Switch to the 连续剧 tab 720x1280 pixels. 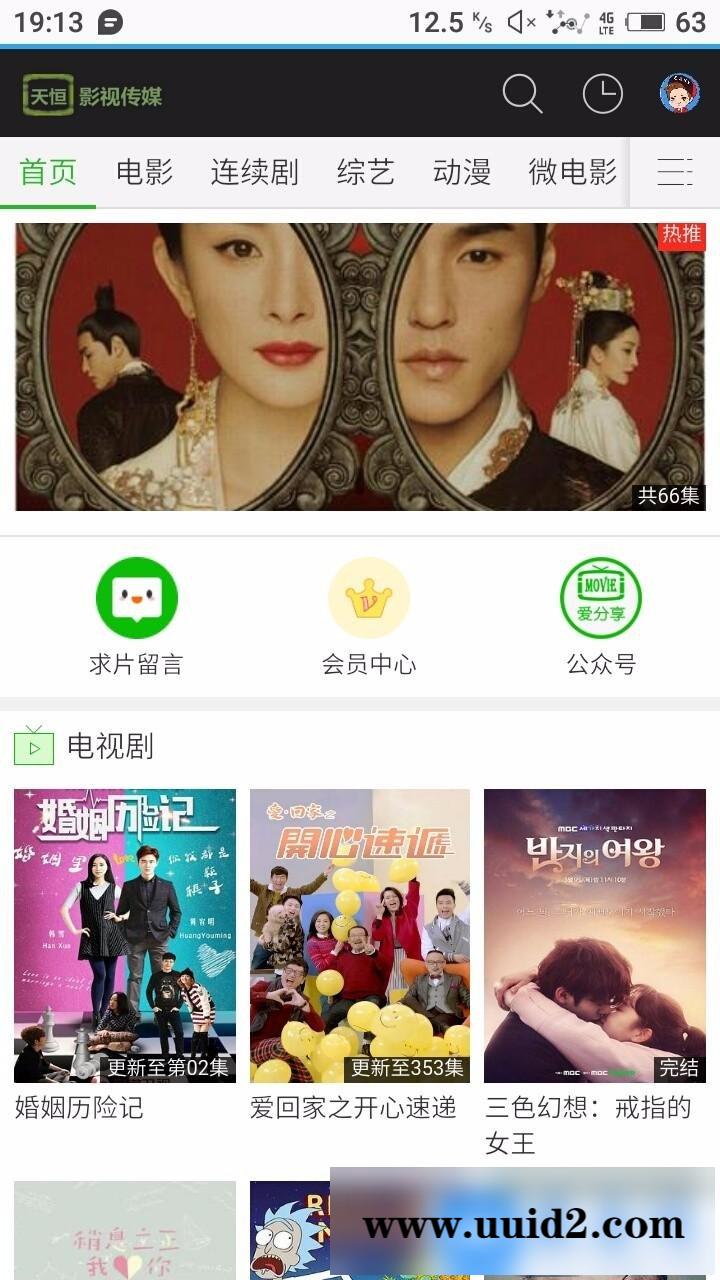(x=254, y=171)
